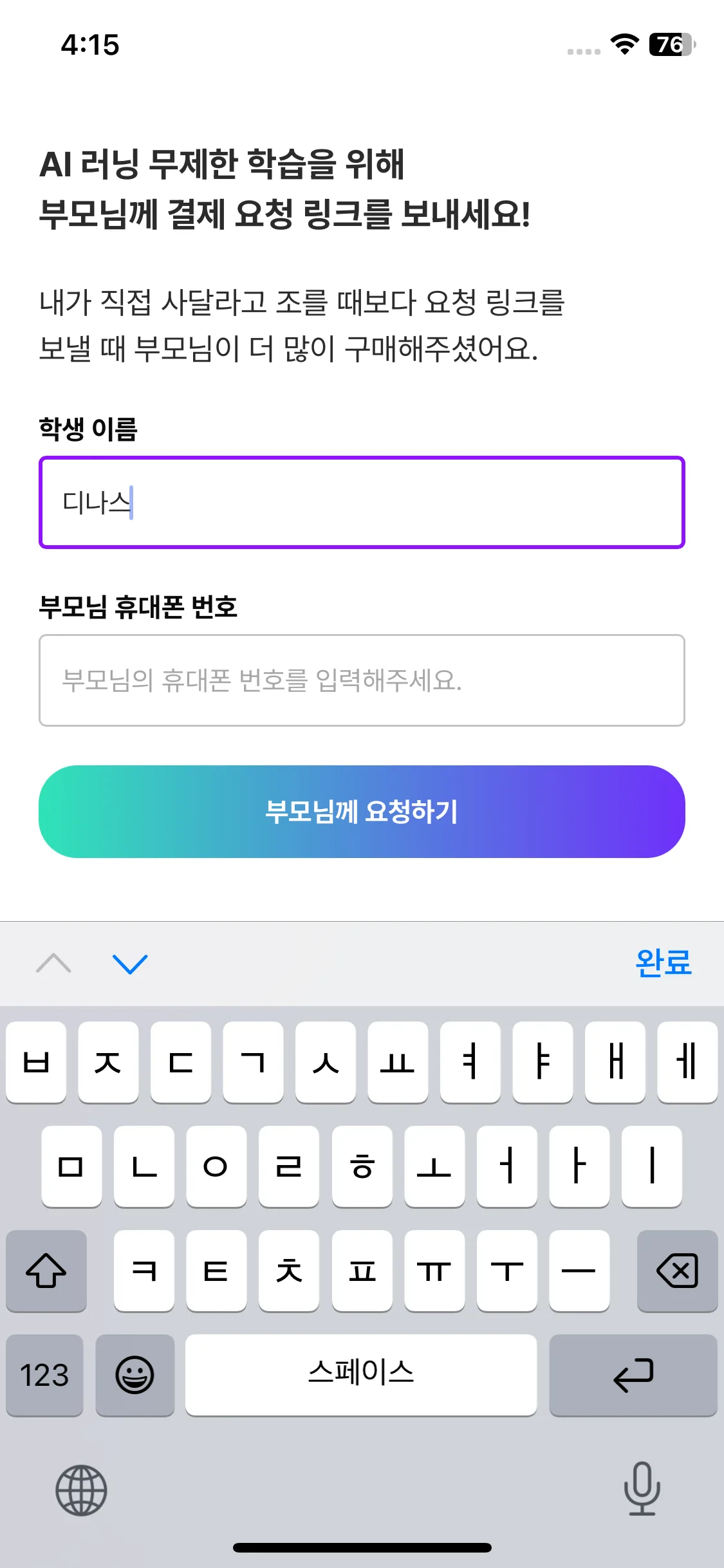
Task: Open the emoji keyboard
Action: [135, 1376]
